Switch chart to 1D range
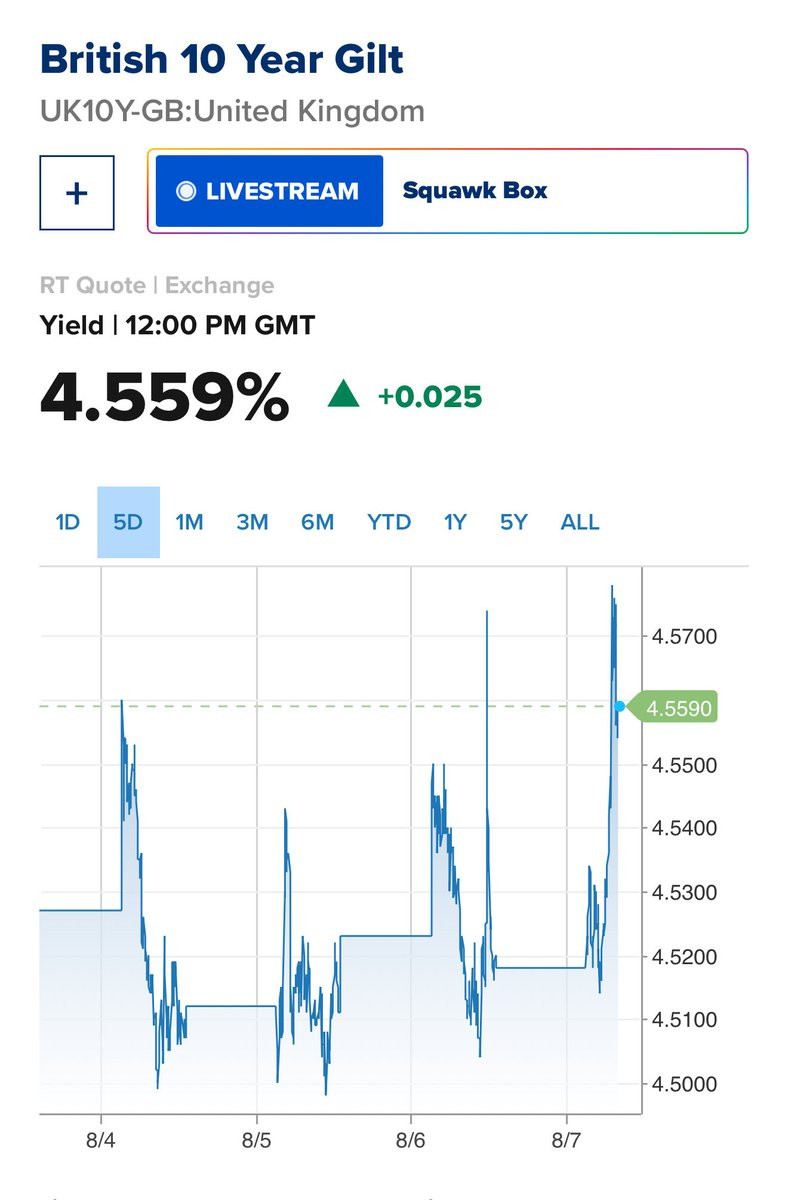The height and width of the screenshot is (1200, 788). tap(67, 522)
